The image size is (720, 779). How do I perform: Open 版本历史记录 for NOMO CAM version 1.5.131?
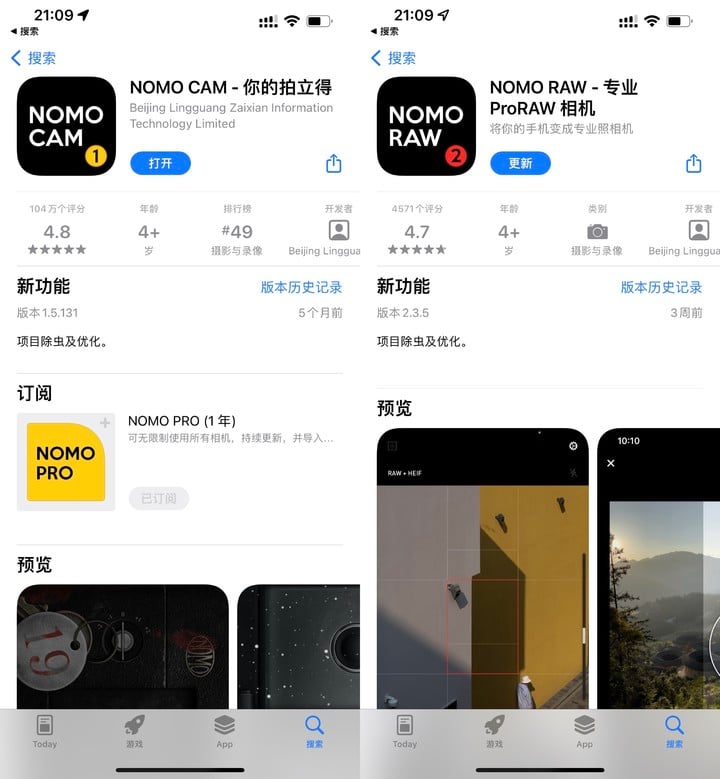[x=301, y=287]
